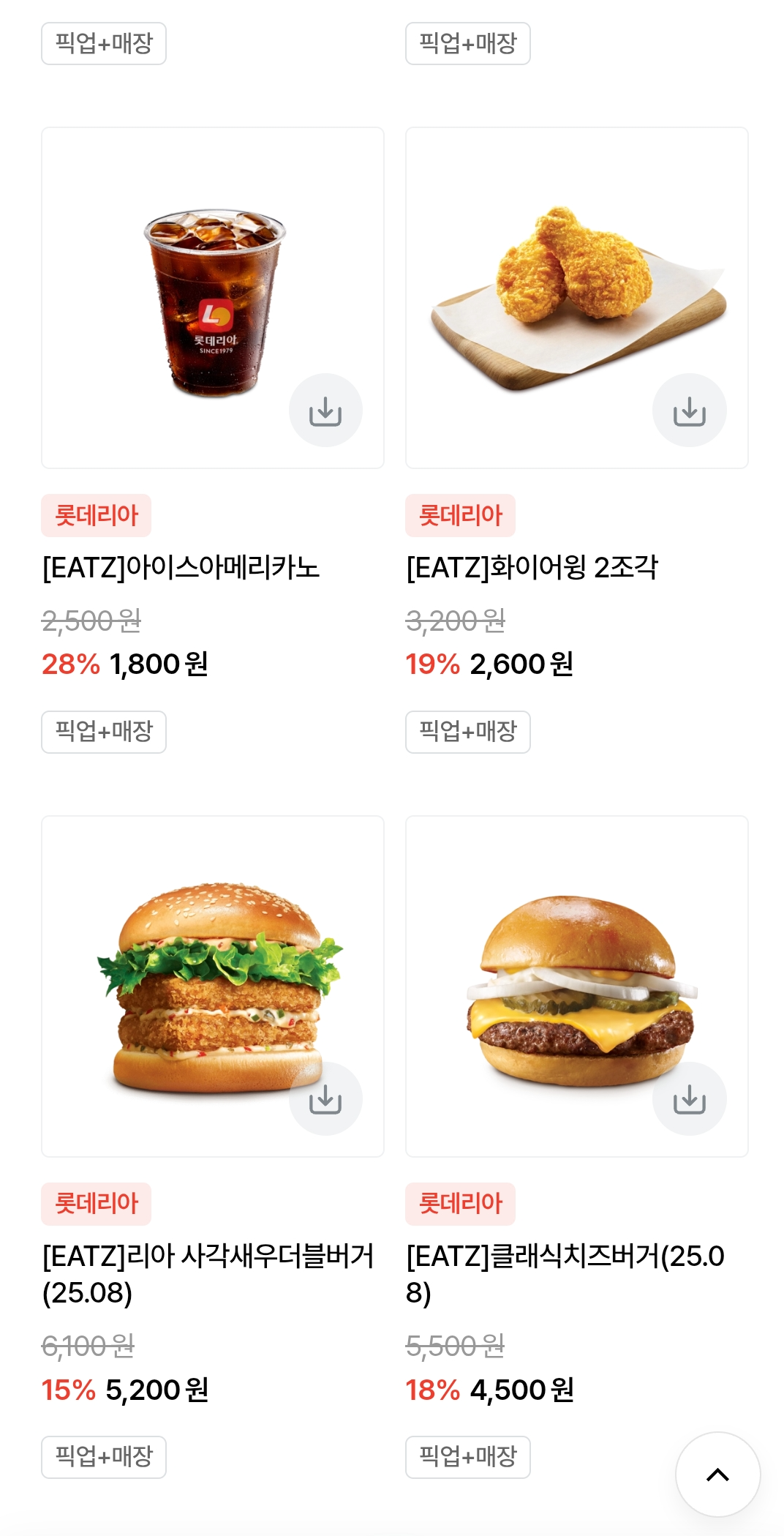Image resolution: width=784 pixels, height=1536 pixels.
Task: Click the shrimp double burger thumbnail image
Action: pyautogui.click(x=212, y=988)
